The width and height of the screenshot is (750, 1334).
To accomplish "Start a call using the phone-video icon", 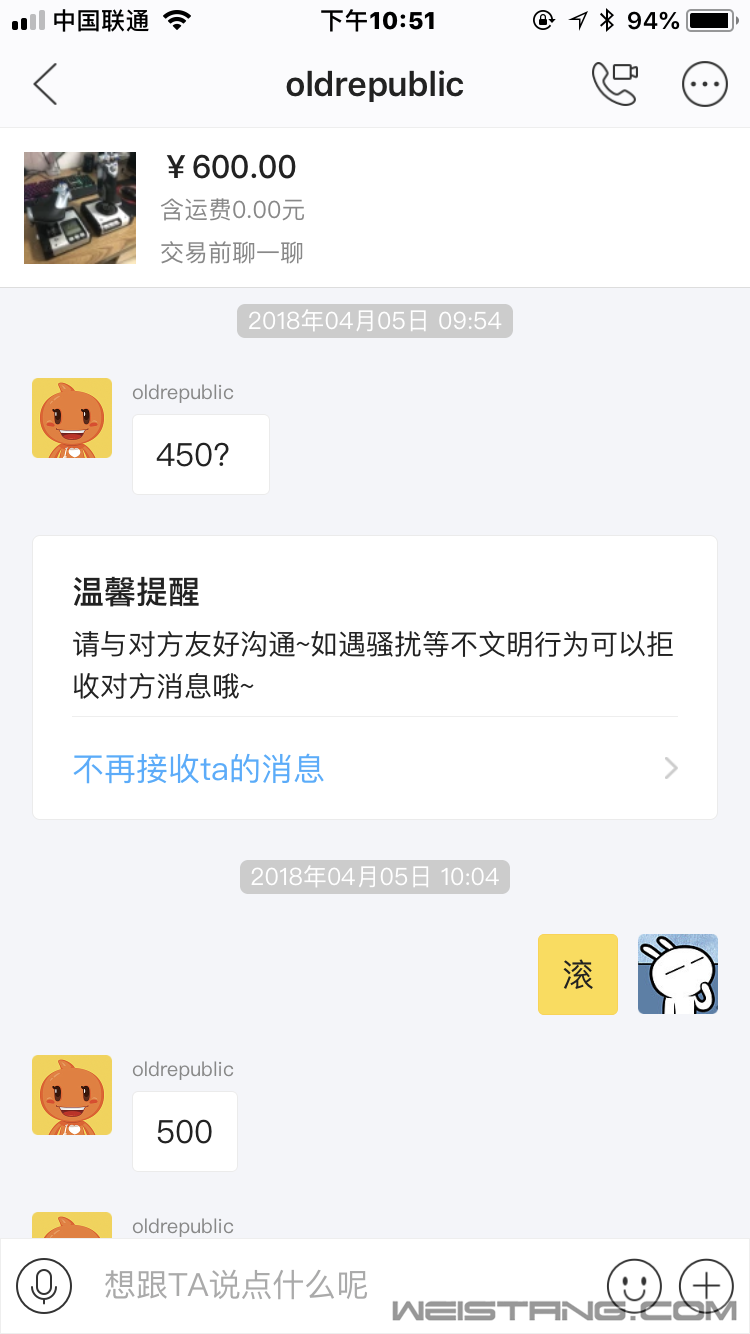I will pyautogui.click(x=616, y=84).
